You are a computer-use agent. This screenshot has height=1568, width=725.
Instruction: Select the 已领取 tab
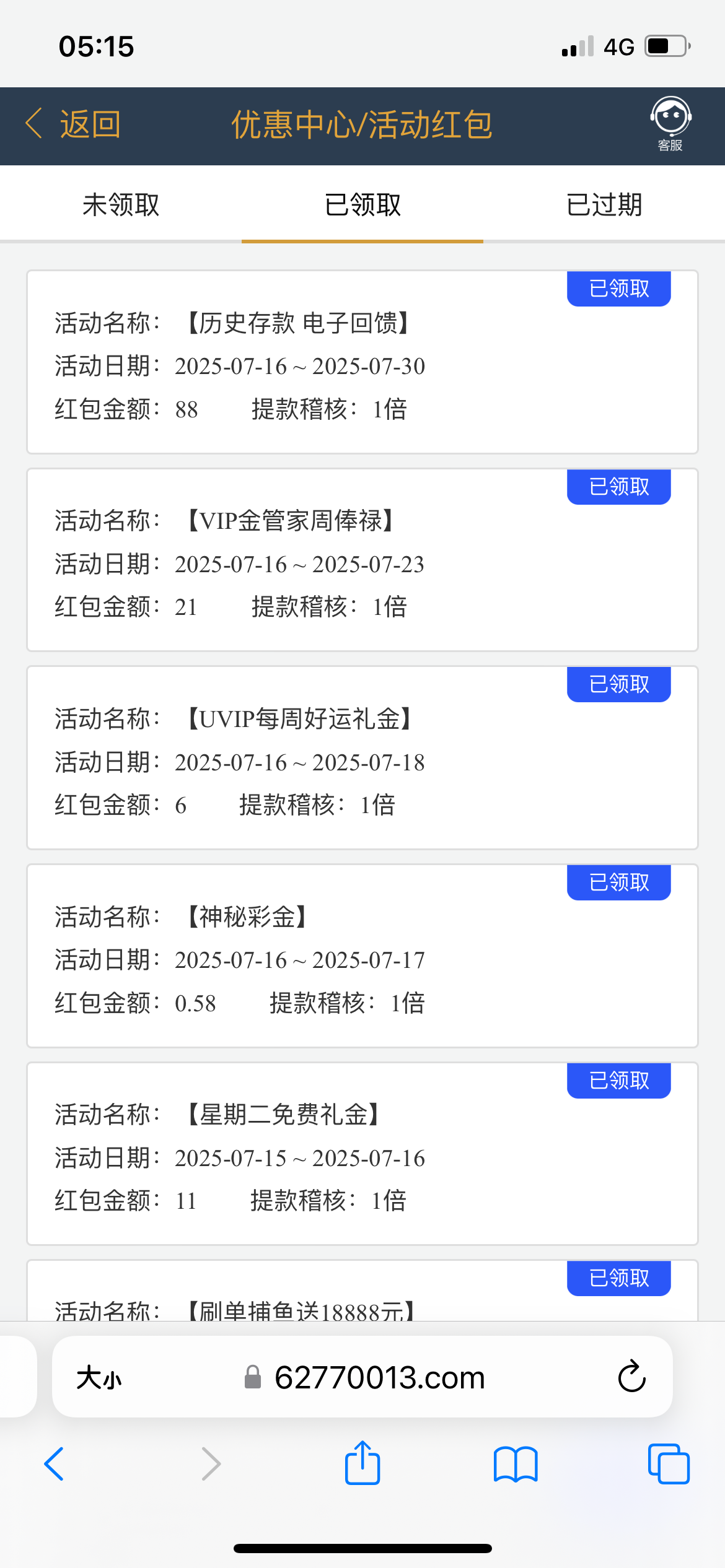pos(362,204)
